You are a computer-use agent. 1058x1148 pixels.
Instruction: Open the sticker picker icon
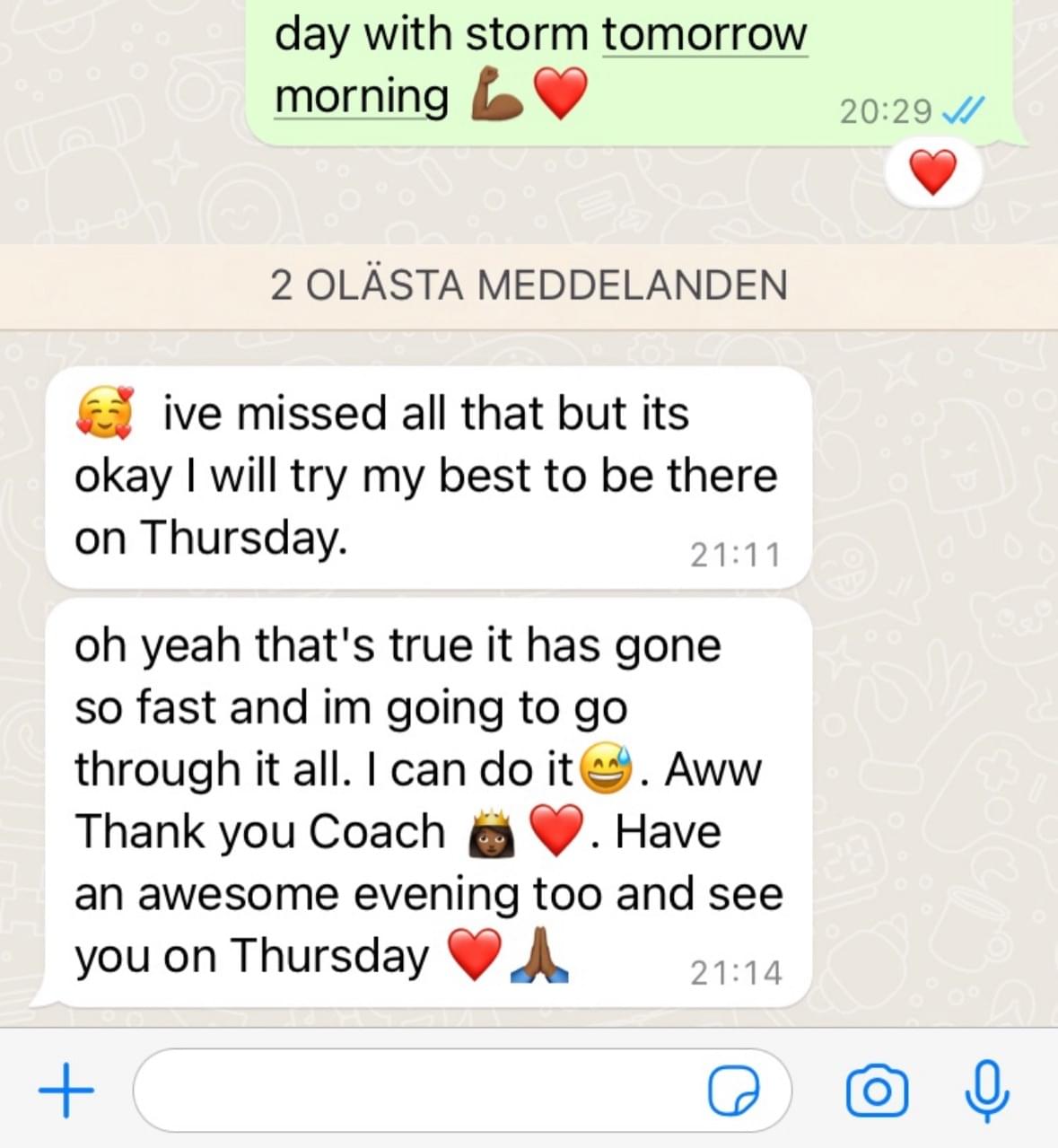coord(733,1091)
